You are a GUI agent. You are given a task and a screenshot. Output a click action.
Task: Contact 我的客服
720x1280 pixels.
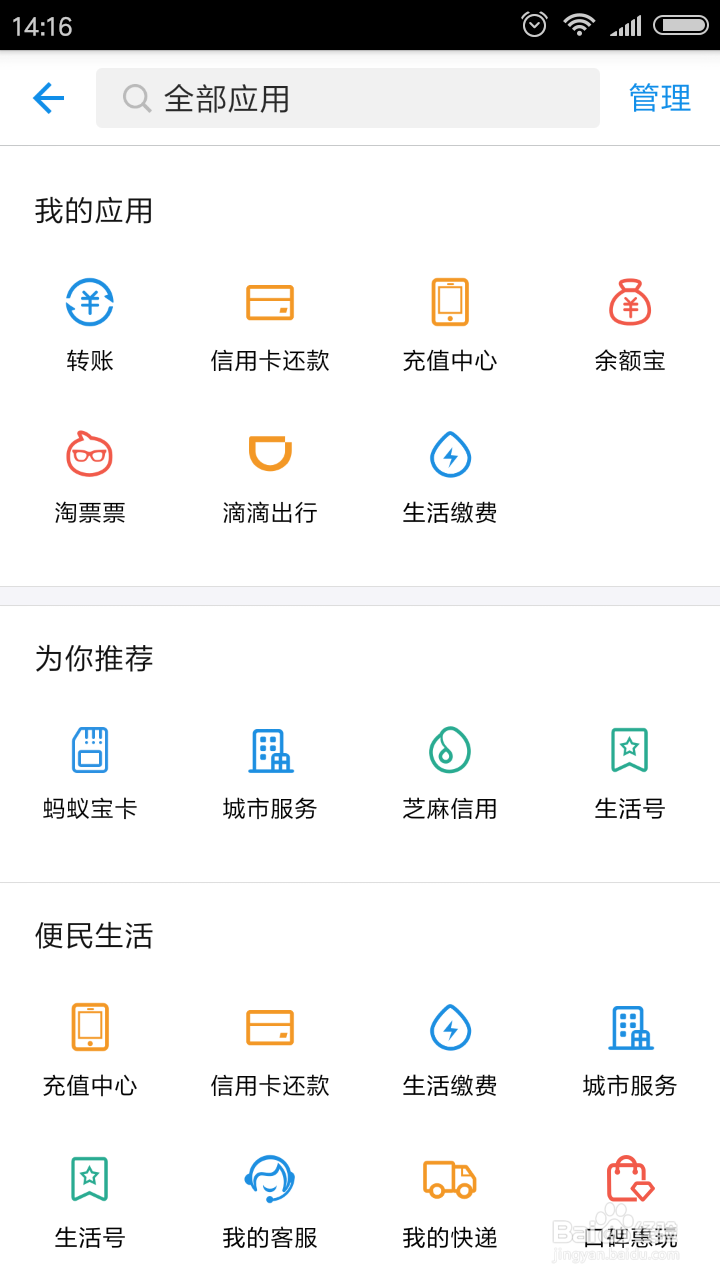(x=270, y=1200)
